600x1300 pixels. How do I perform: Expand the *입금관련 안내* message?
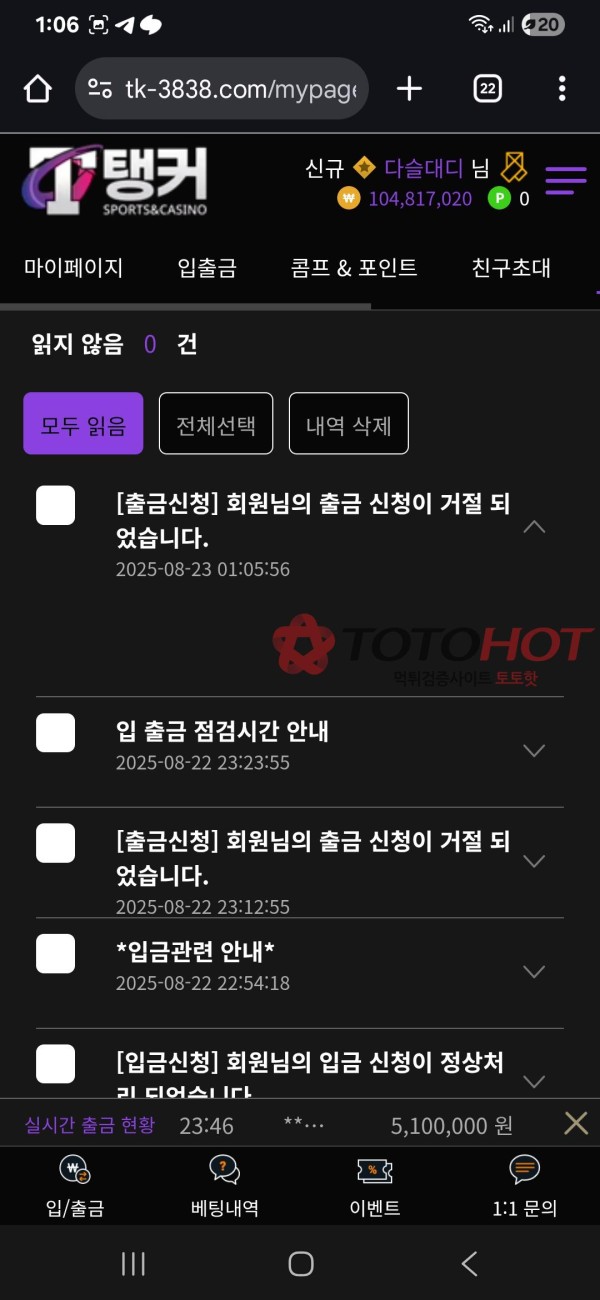(x=534, y=971)
